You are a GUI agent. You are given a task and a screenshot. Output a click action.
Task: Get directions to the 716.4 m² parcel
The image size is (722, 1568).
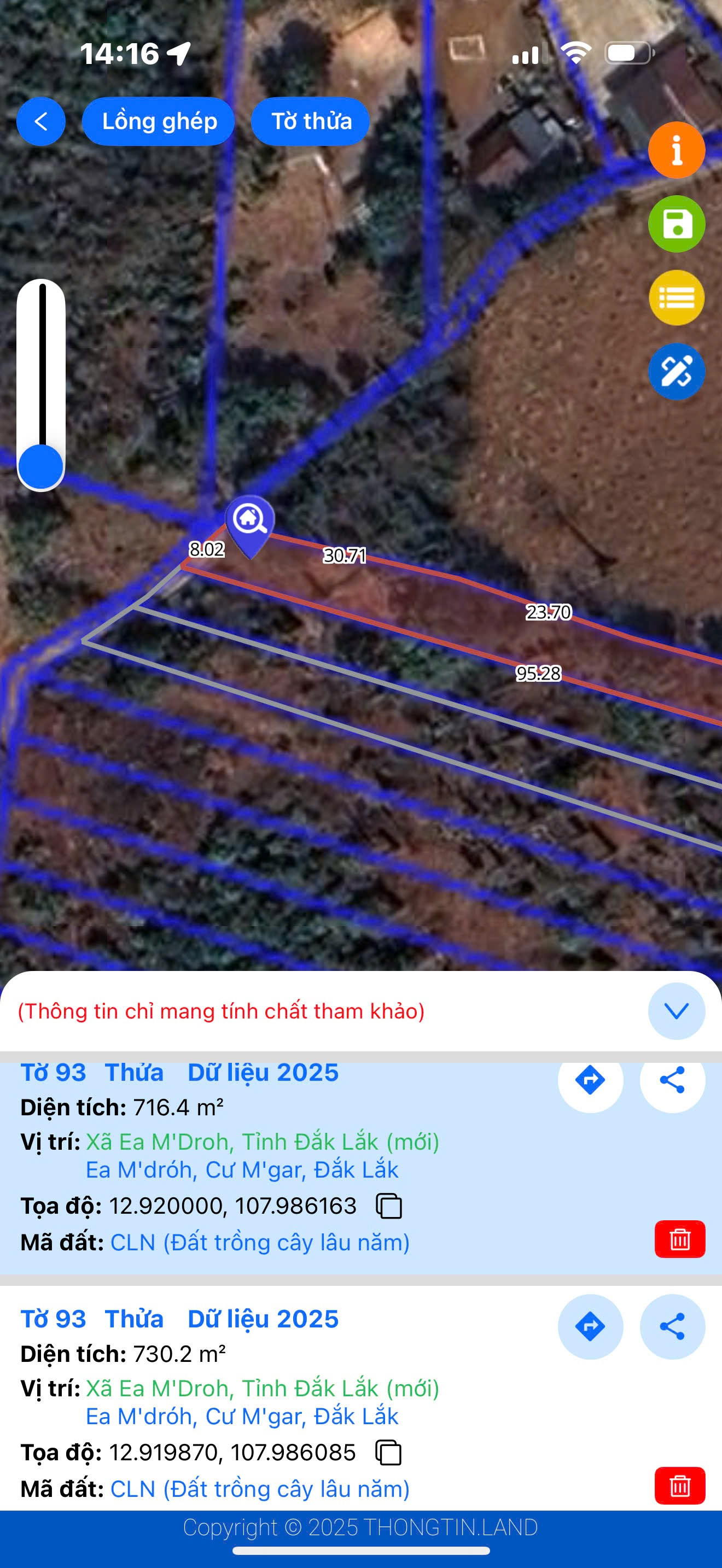point(590,1080)
